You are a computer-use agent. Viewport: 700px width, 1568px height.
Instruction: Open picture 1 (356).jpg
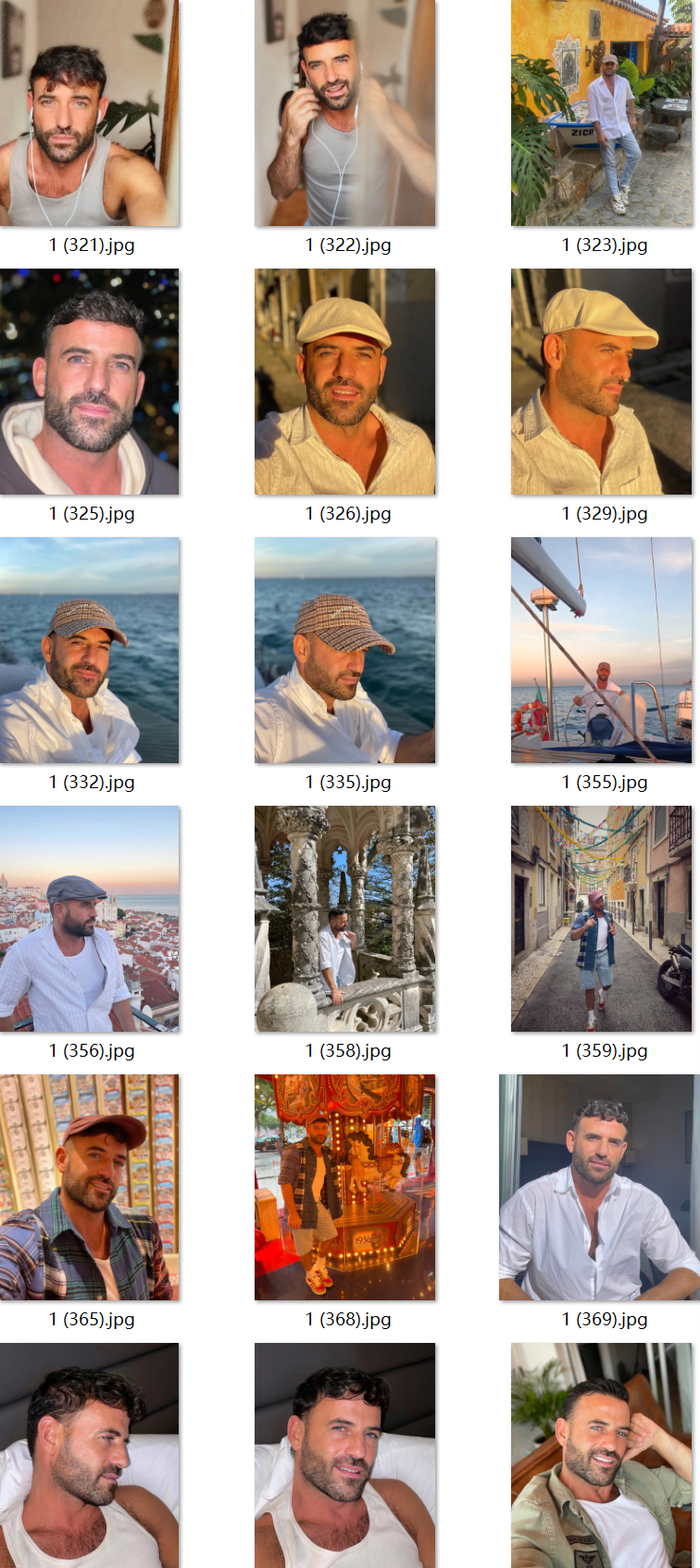pyautogui.click(x=90, y=919)
